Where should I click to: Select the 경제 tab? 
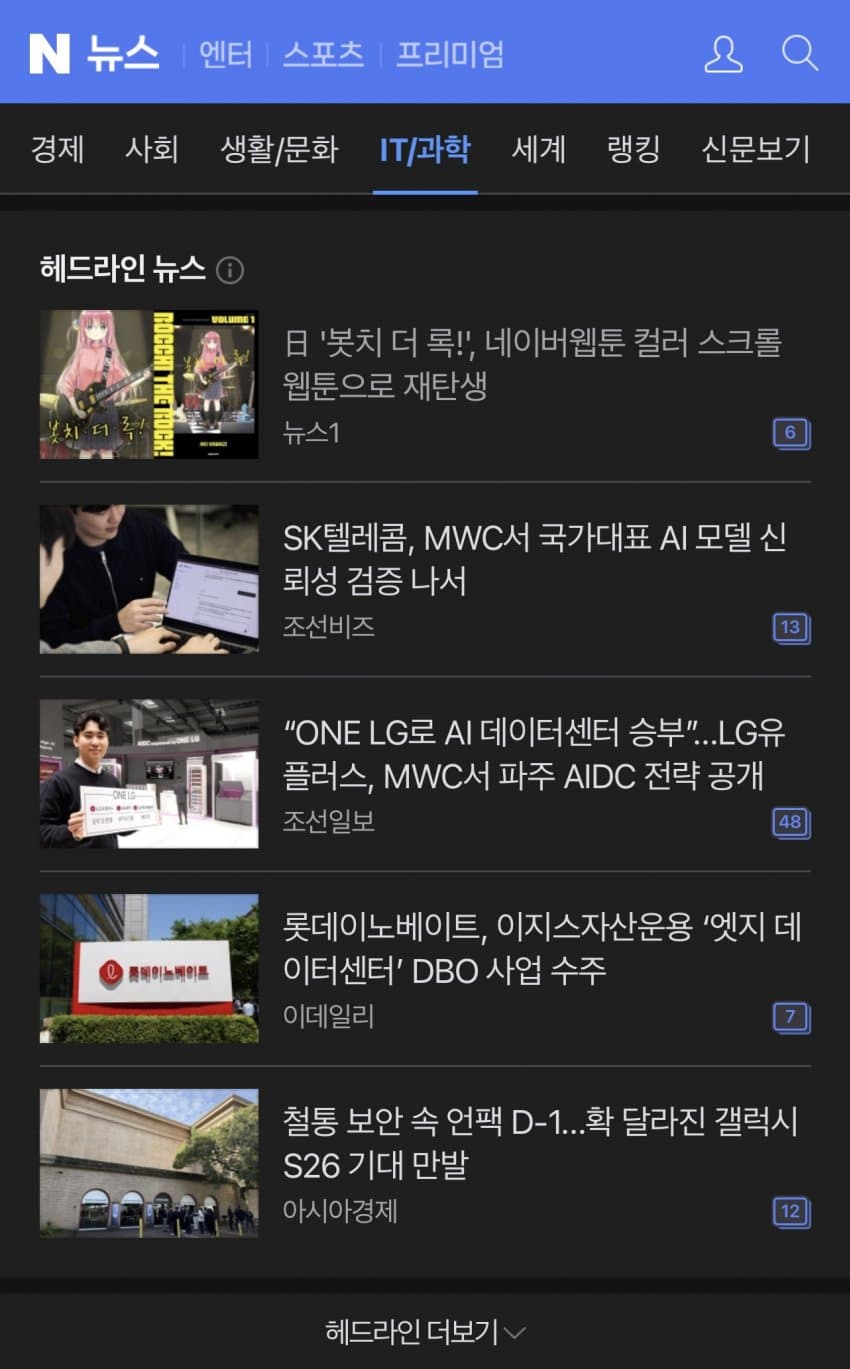[57, 150]
